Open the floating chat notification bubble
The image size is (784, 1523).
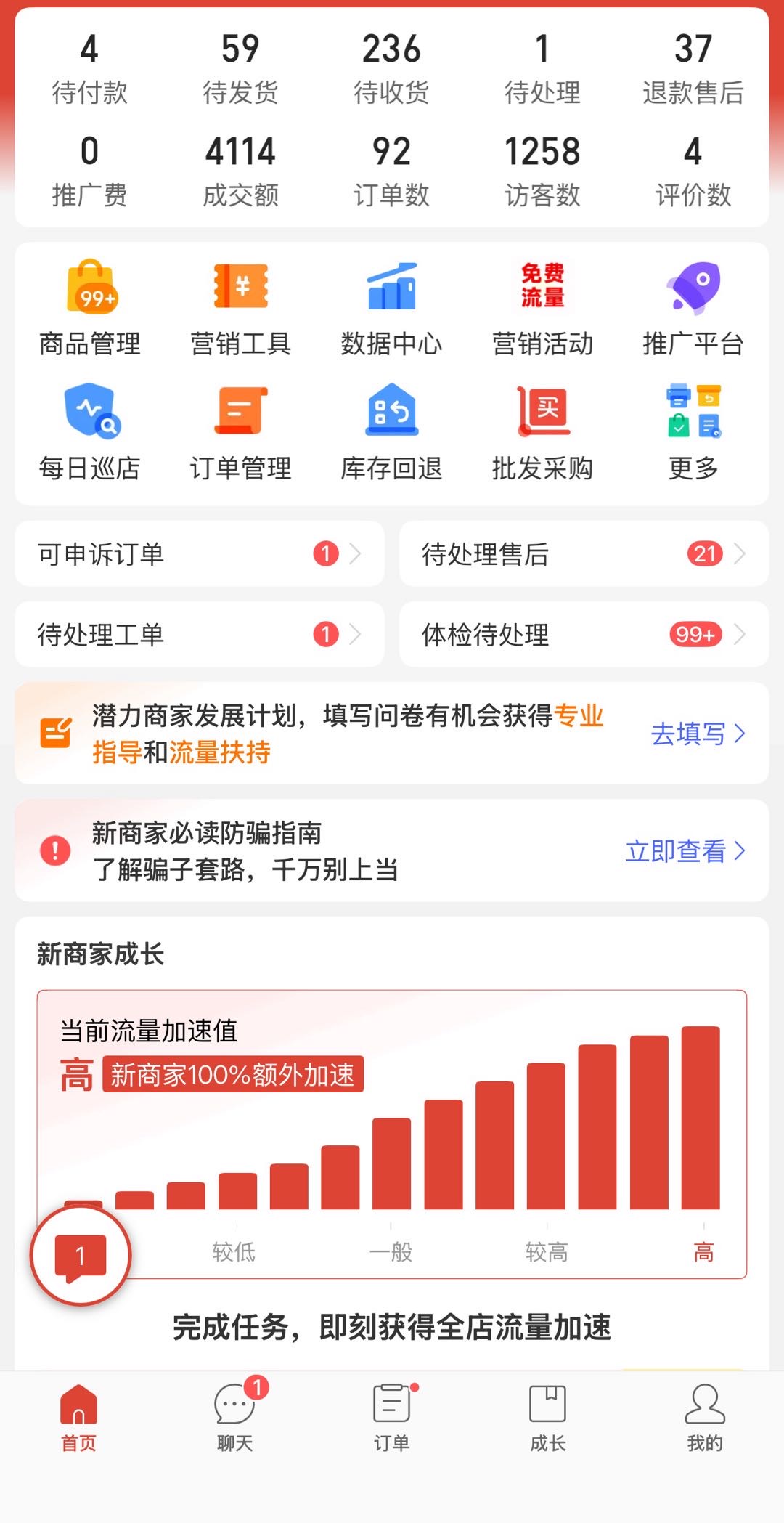click(78, 1256)
